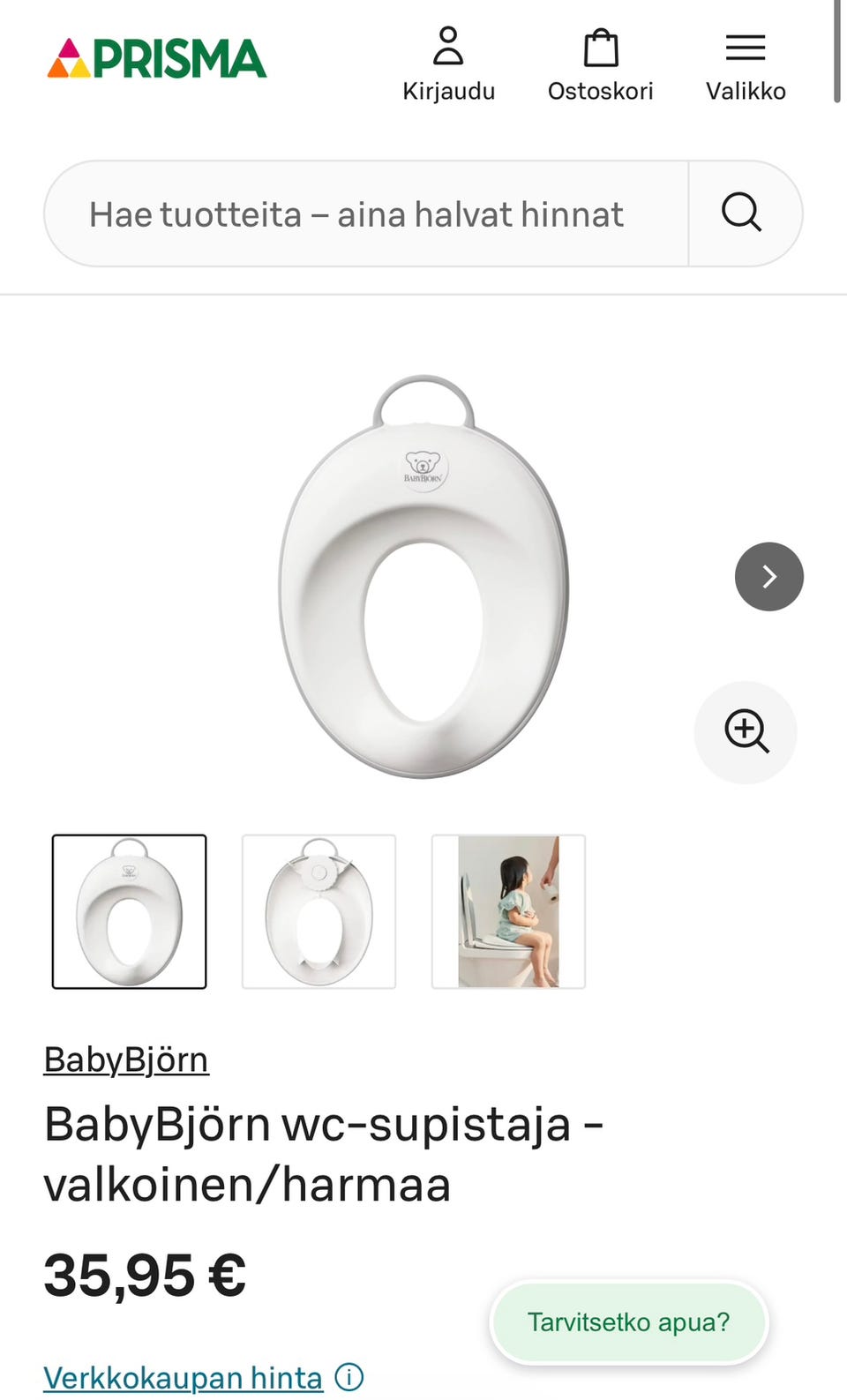
Task: Open the Prisma home logo
Action: [156, 58]
